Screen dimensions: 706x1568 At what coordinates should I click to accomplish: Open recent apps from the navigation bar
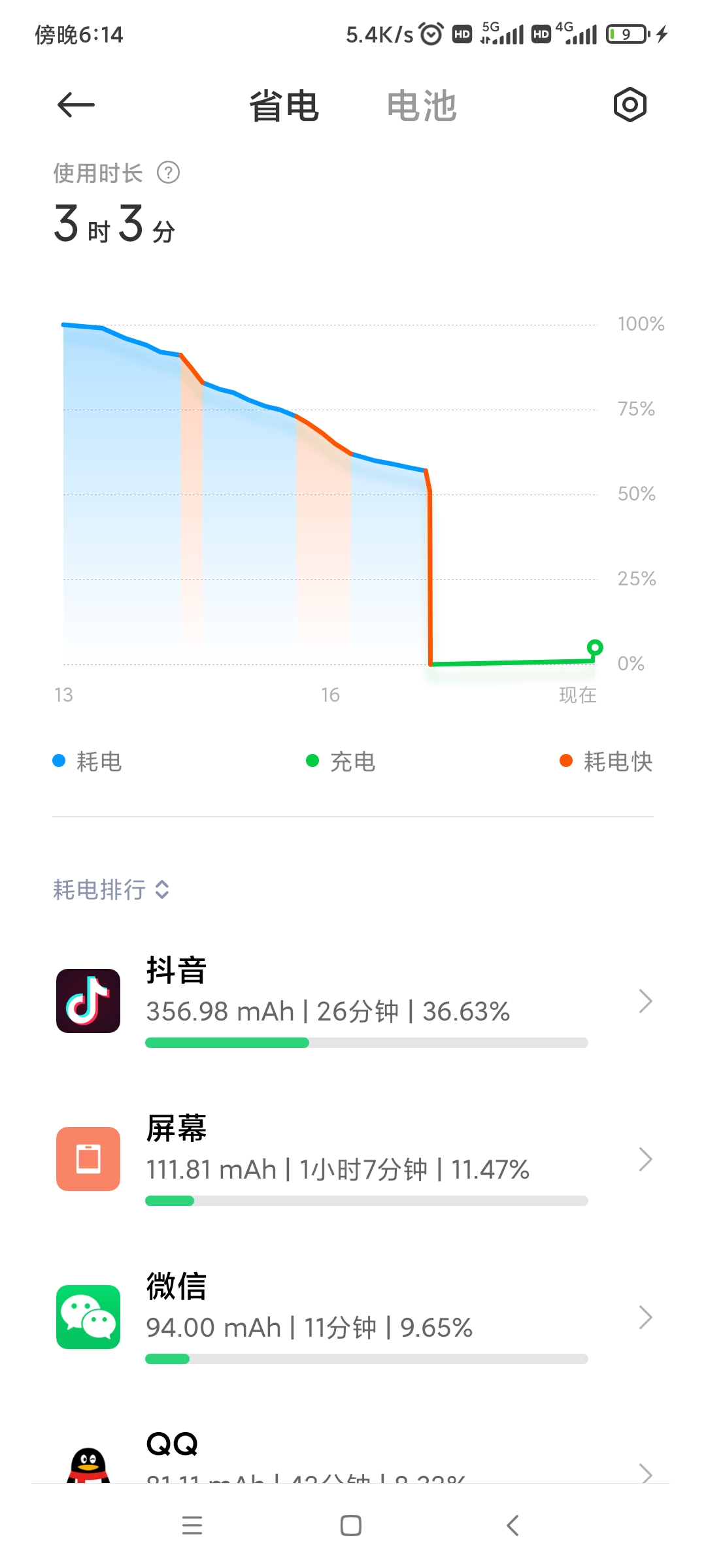point(192,1526)
